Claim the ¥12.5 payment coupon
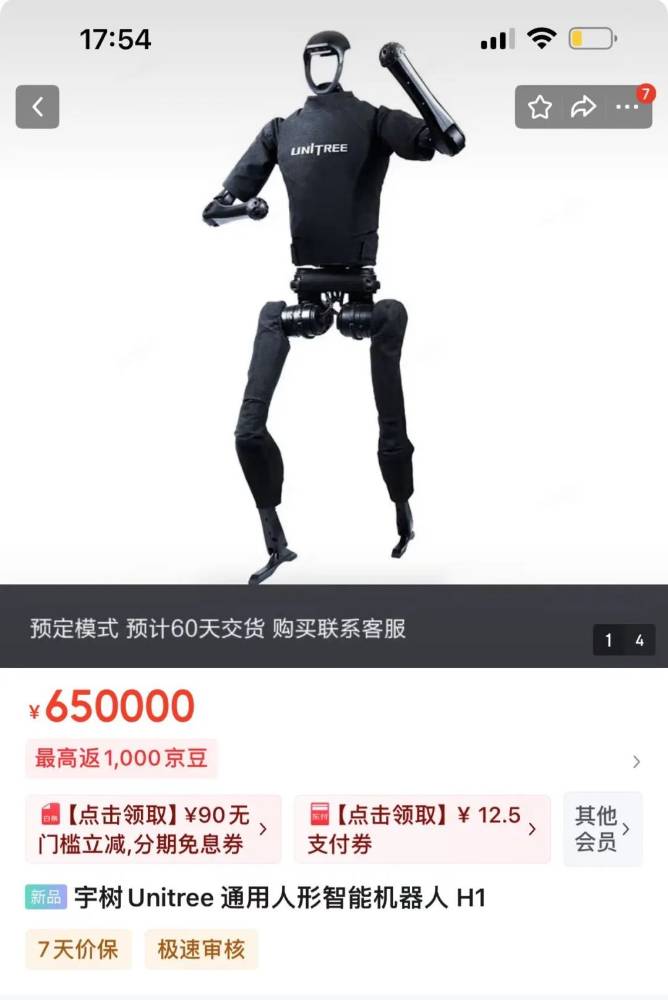This screenshot has width=668, height=1000. tap(422, 829)
